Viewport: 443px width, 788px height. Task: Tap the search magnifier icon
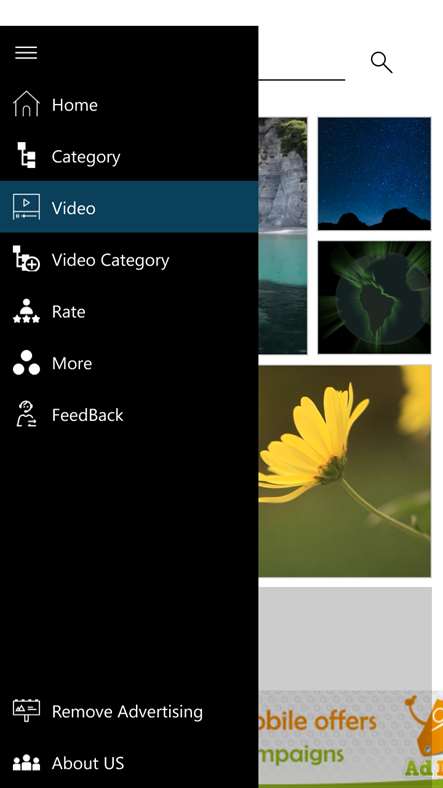point(381,62)
